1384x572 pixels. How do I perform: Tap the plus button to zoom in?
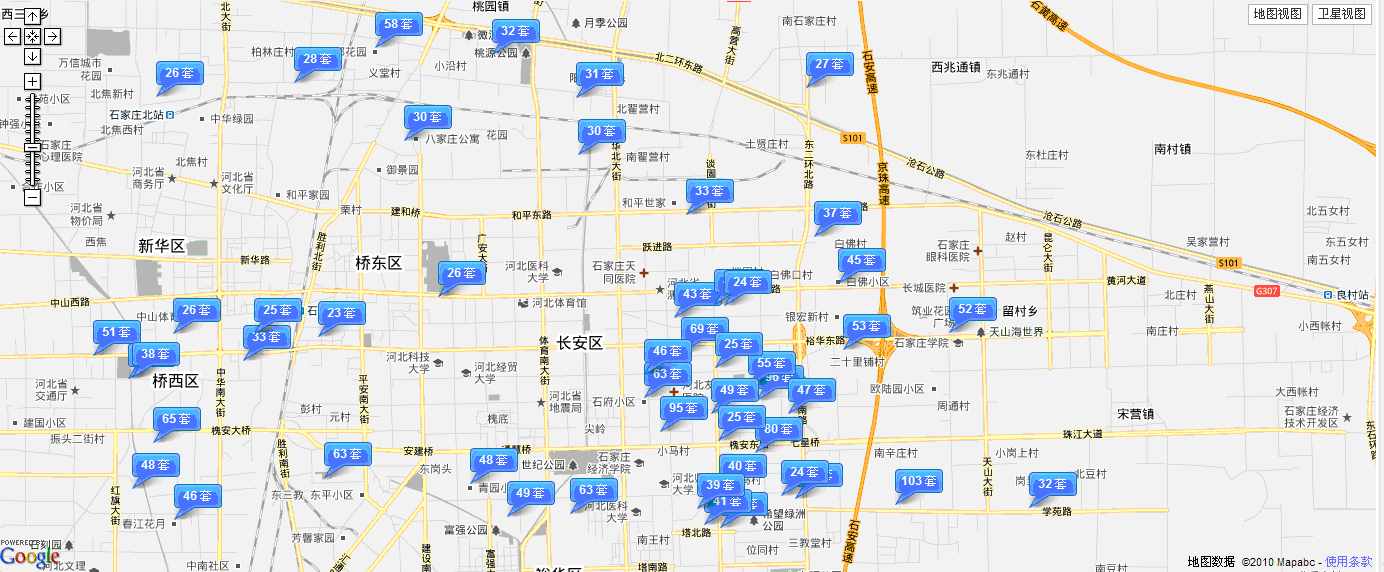pyautogui.click(x=32, y=81)
